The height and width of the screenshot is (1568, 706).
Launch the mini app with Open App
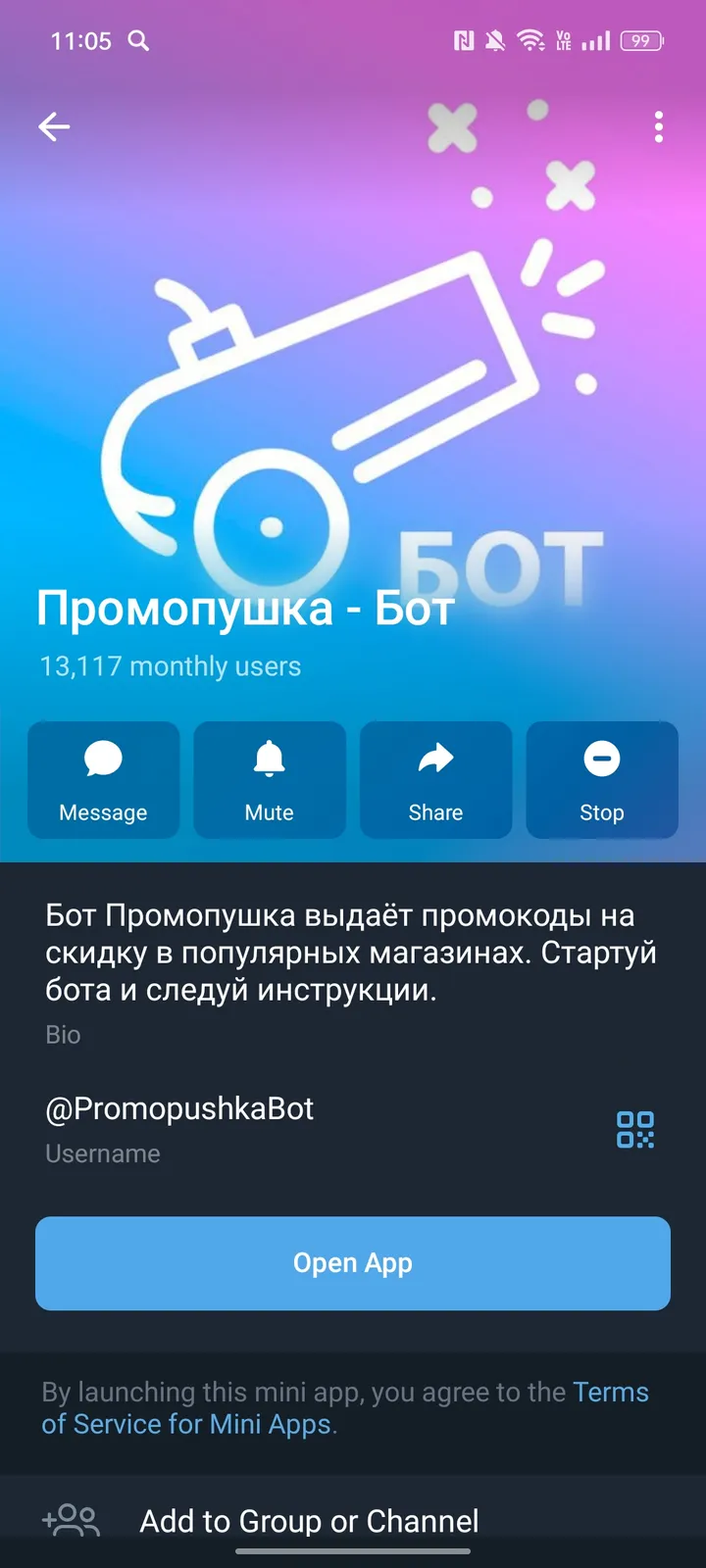pos(353,1263)
